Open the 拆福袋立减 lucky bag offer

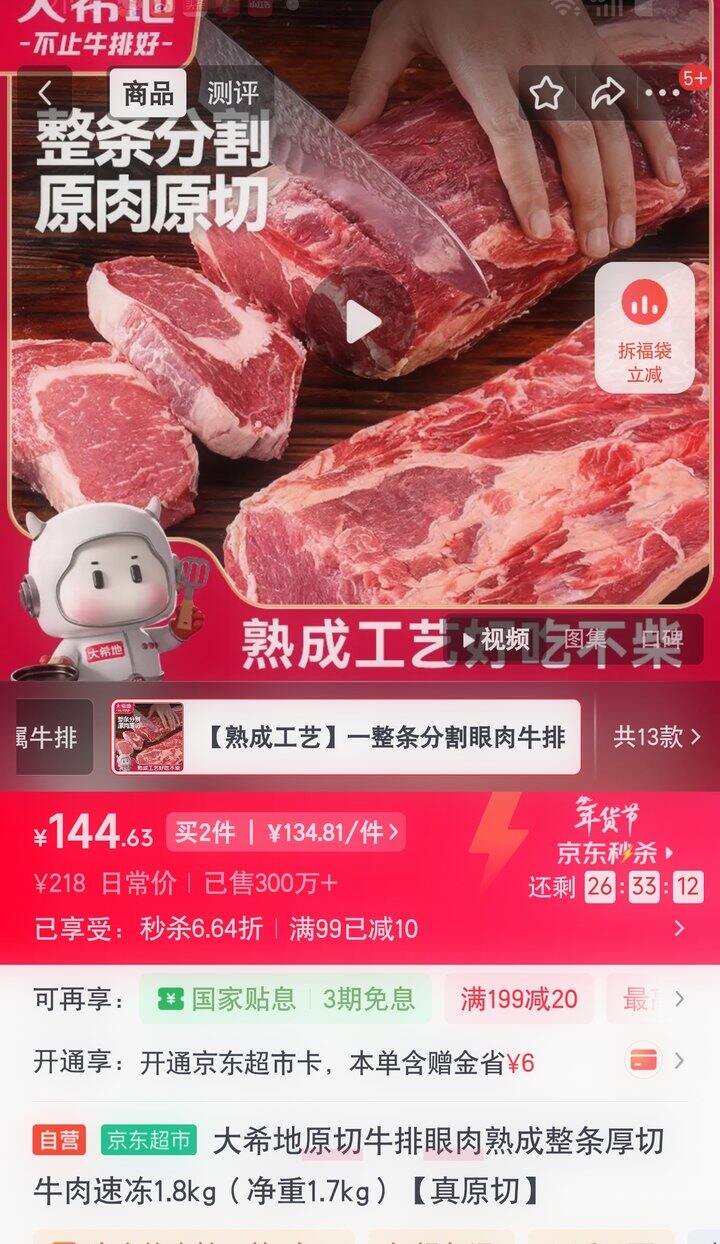tap(645, 327)
